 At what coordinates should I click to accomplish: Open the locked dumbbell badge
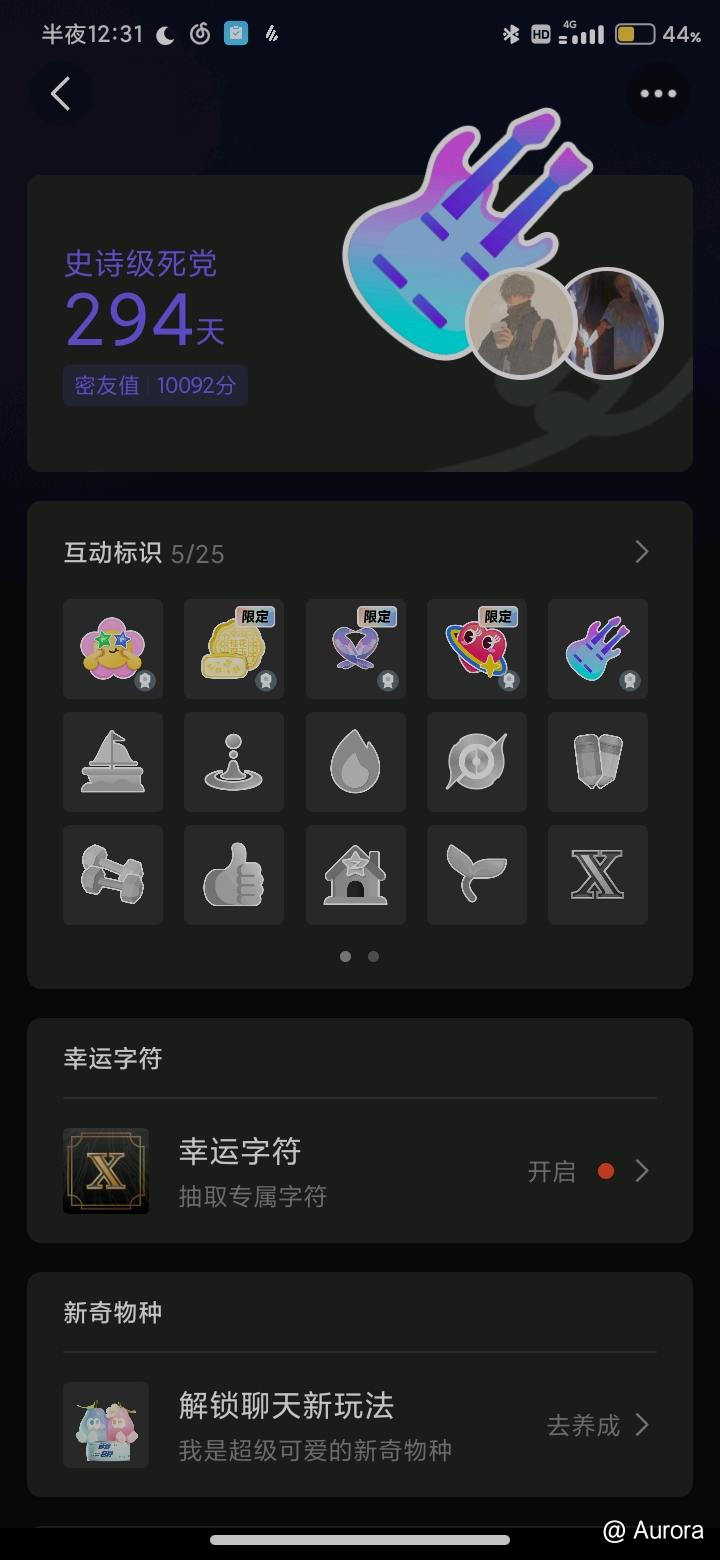click(113, 875)
